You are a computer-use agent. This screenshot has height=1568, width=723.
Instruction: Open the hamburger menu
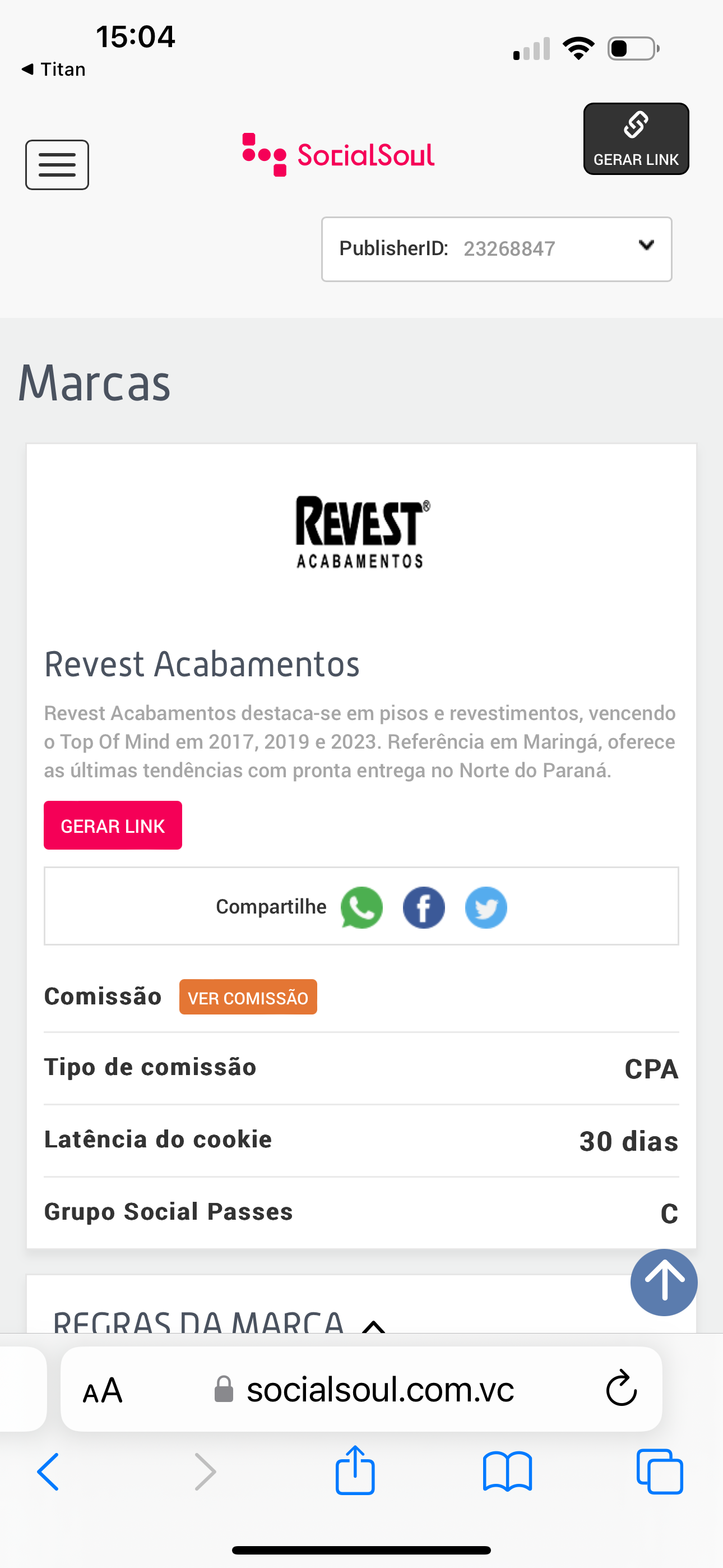57,165
